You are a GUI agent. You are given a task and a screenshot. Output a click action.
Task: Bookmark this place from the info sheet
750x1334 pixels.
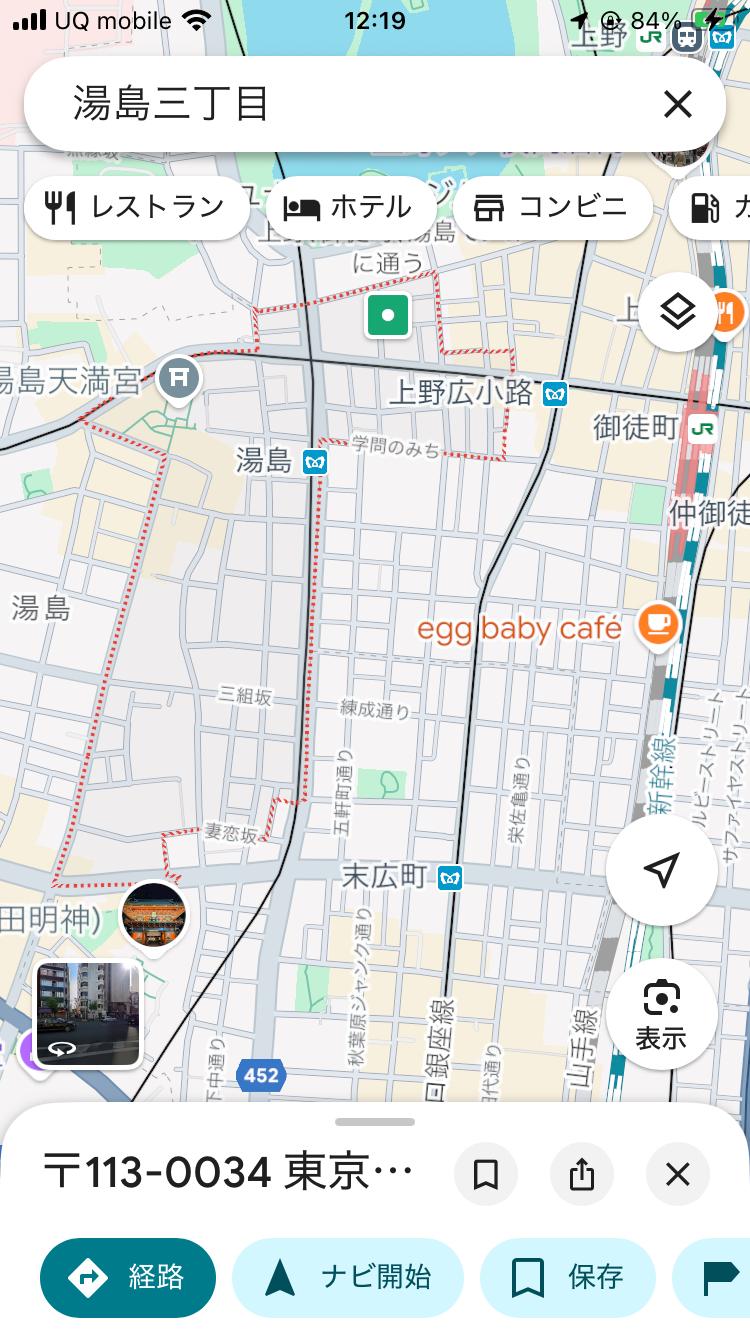coord(486,1174)
